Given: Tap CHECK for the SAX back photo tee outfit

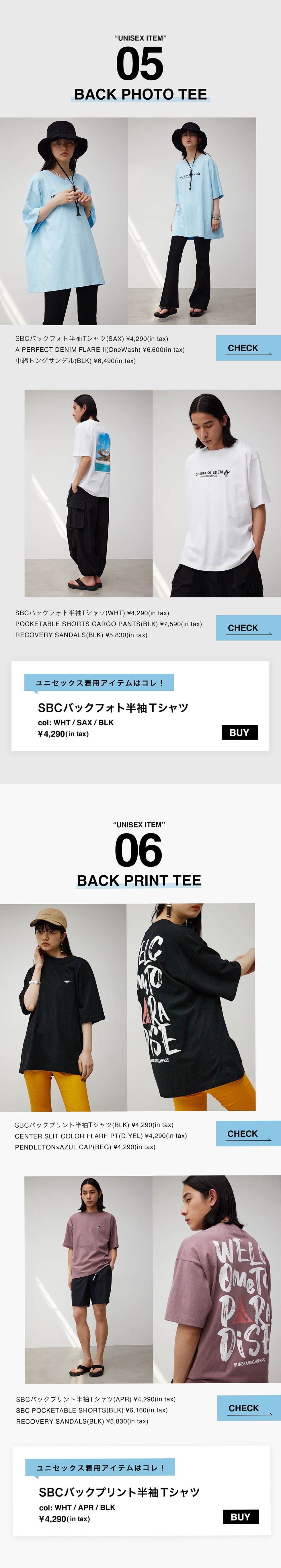Looking at the screenshot, I should pos(248,348).
